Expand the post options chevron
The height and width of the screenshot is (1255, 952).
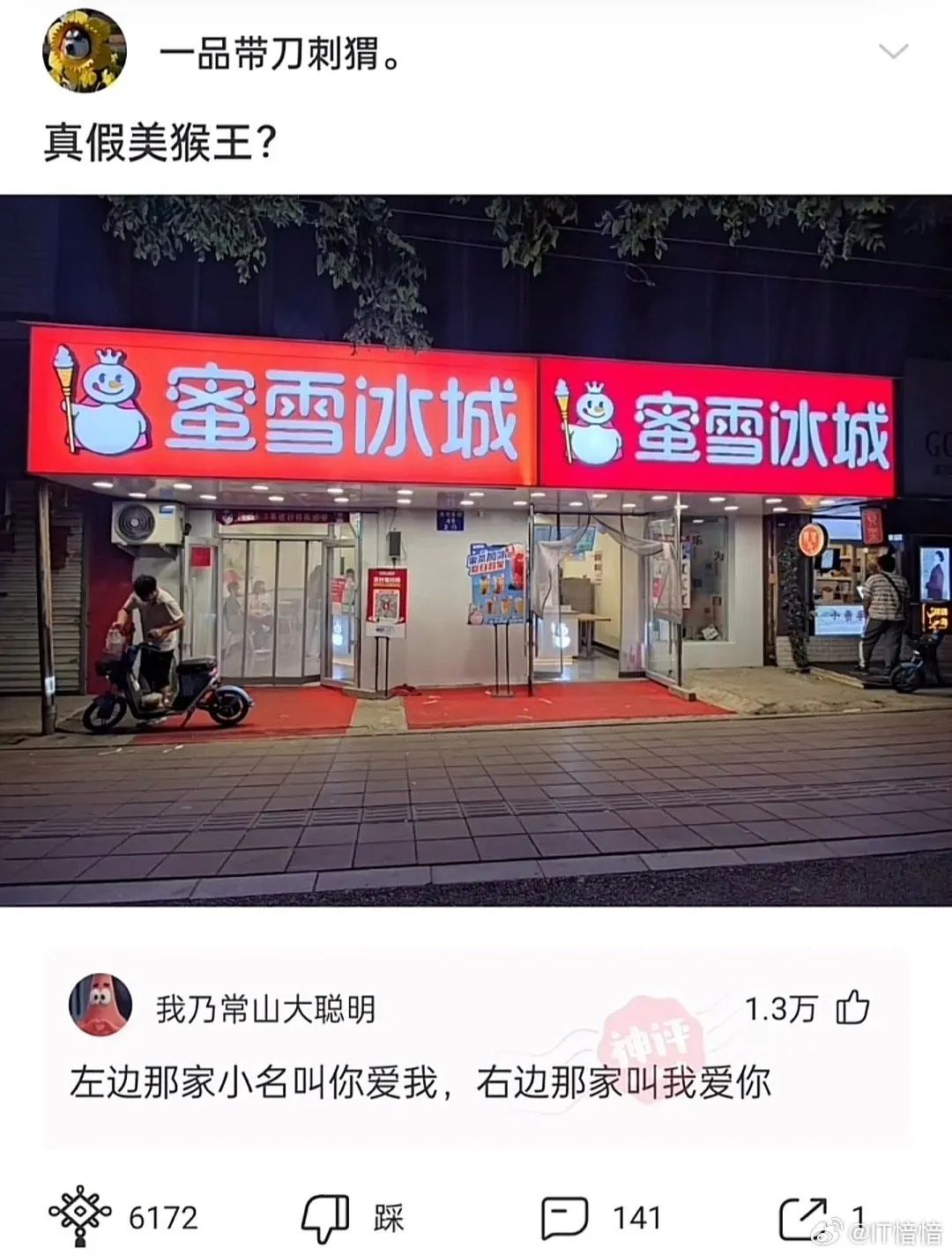tap(893, 51)
